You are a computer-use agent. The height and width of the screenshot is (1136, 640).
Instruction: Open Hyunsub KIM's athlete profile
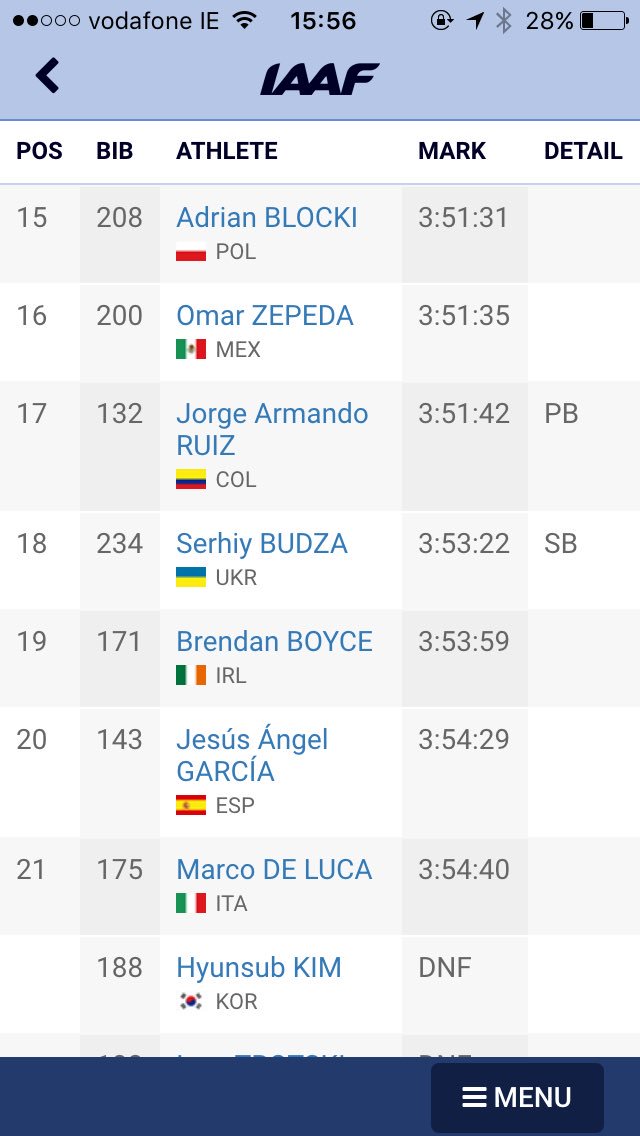click(259, 967)
